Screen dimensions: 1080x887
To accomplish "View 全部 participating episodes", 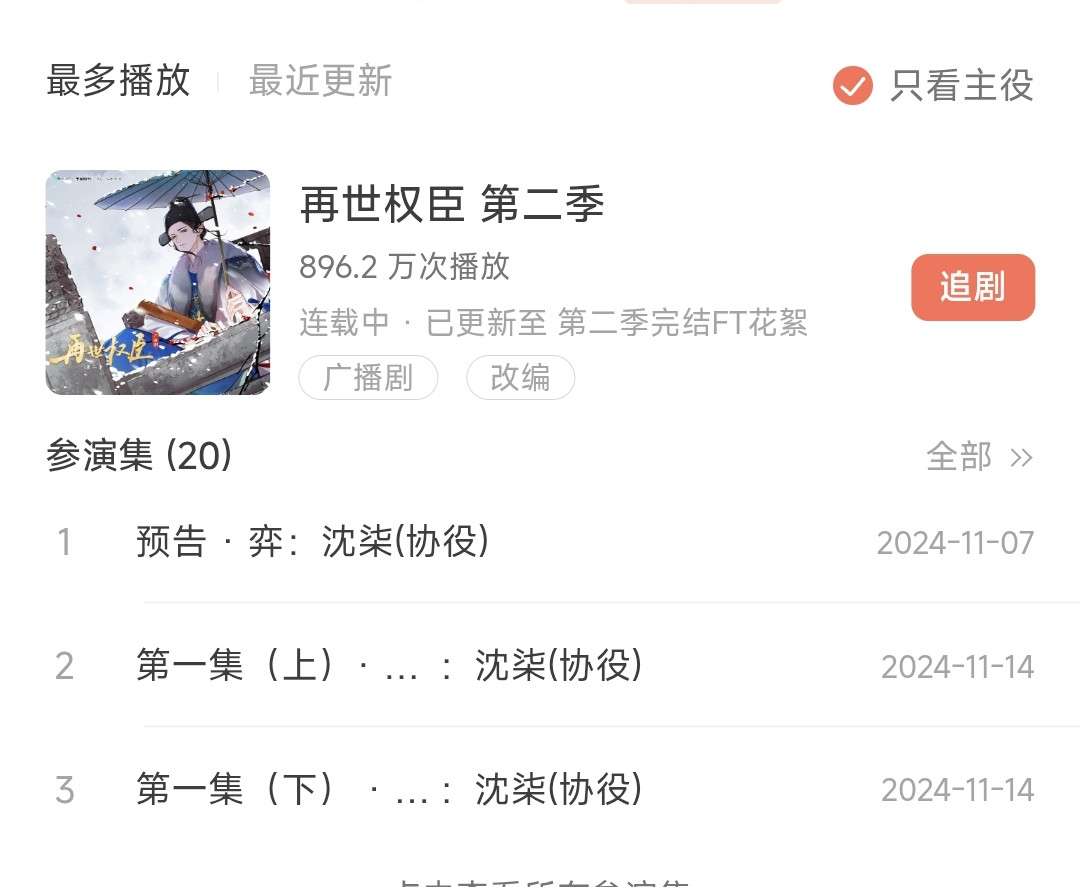I will coord(979,457).
